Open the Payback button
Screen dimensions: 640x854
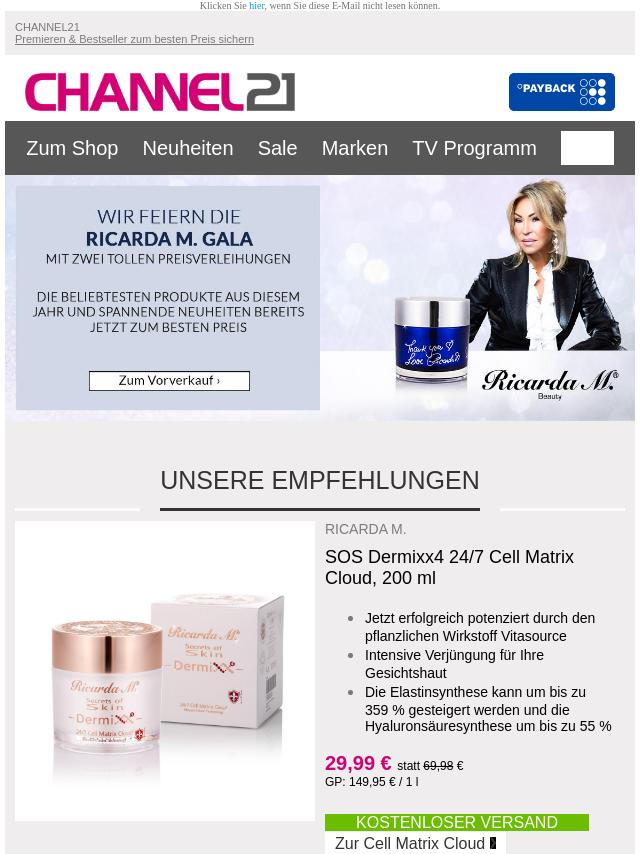[x=561, y=92]
